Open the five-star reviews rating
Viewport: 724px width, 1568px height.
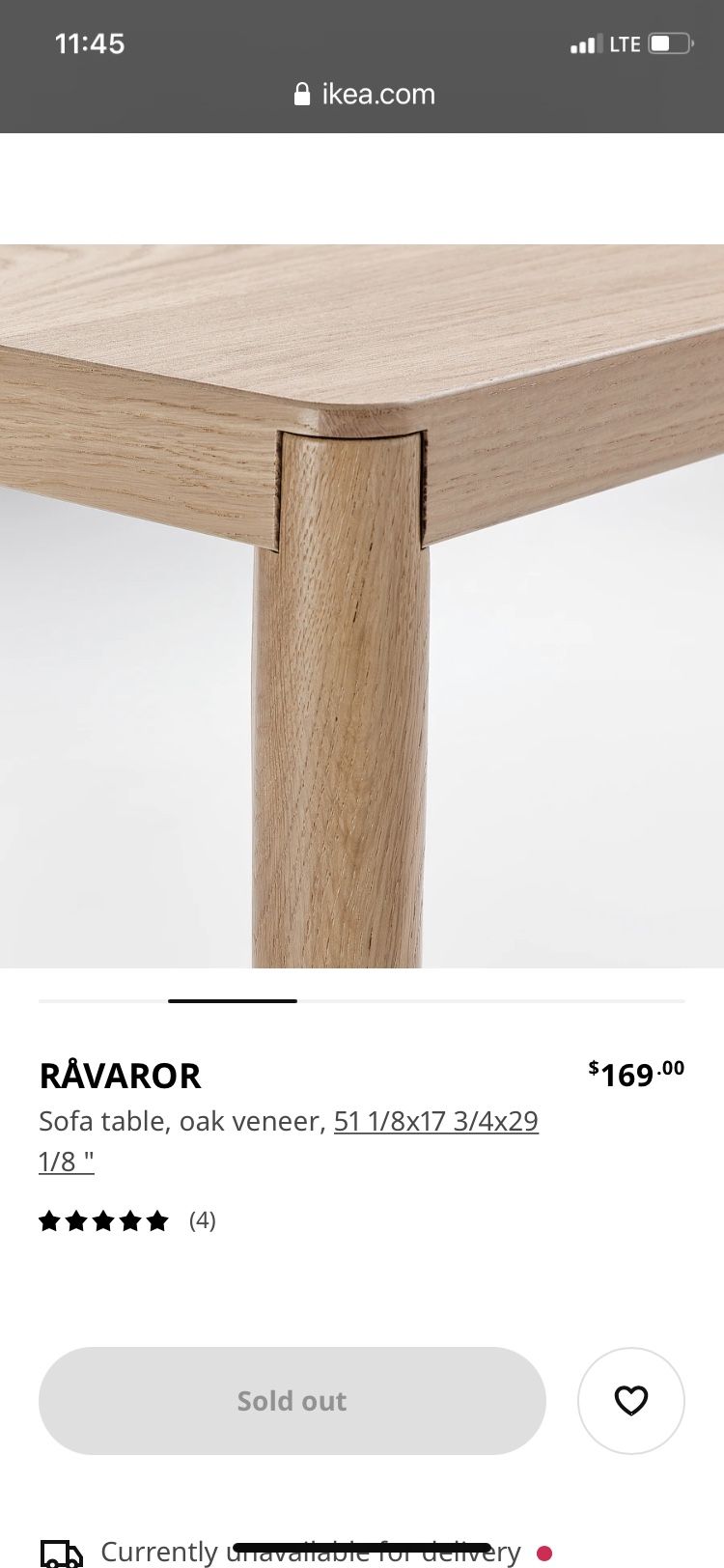(127, 1221)
